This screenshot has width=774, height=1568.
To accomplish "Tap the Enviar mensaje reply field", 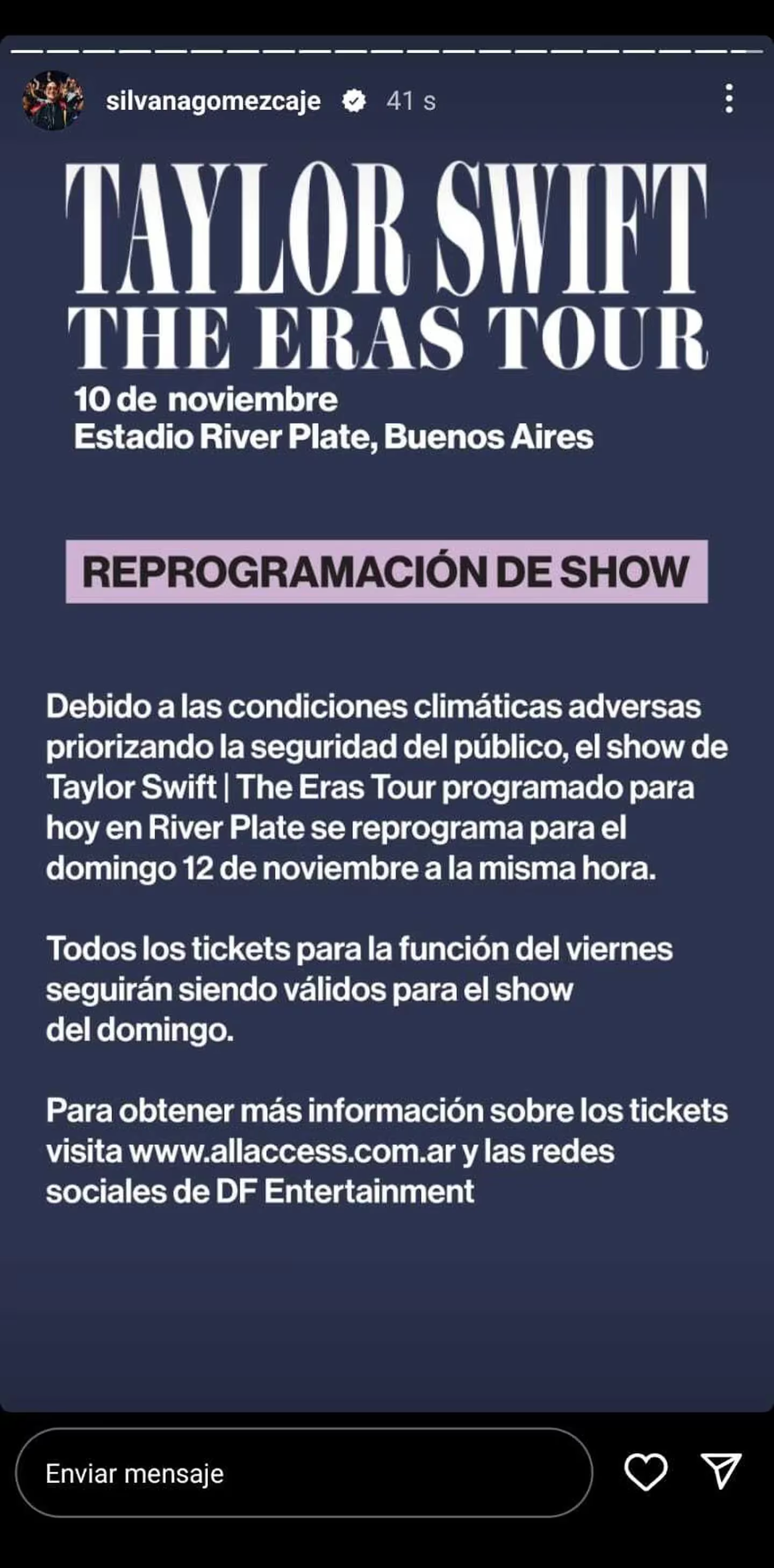I will click(x=303, y=1474).
